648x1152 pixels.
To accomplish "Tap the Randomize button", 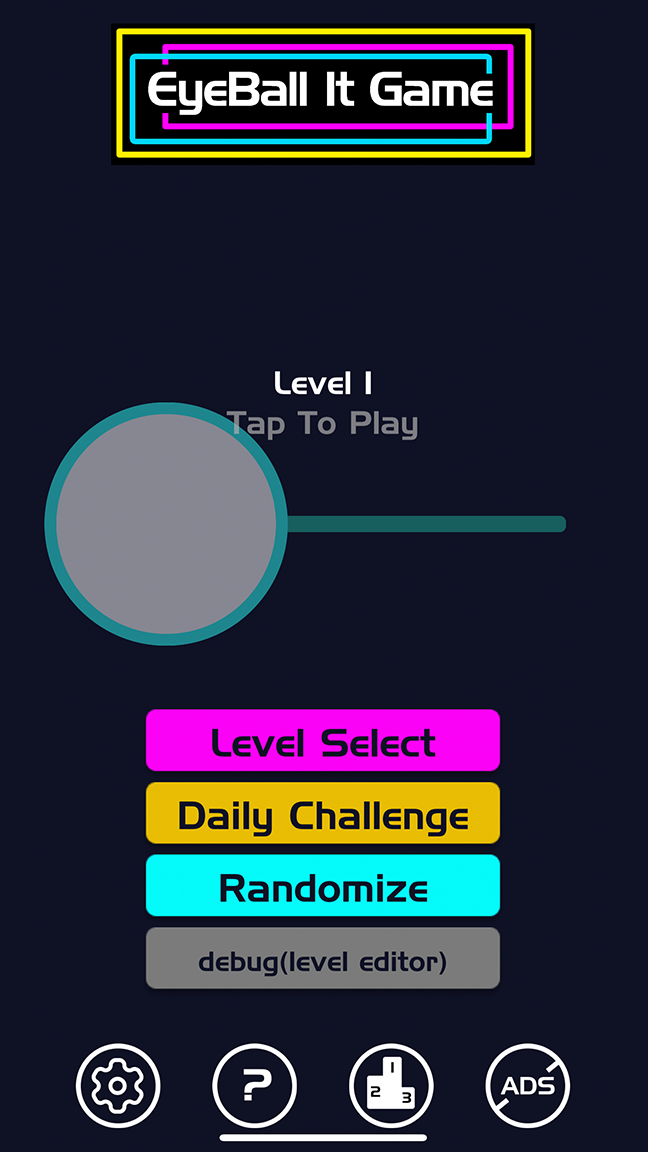I will (322, 886).
